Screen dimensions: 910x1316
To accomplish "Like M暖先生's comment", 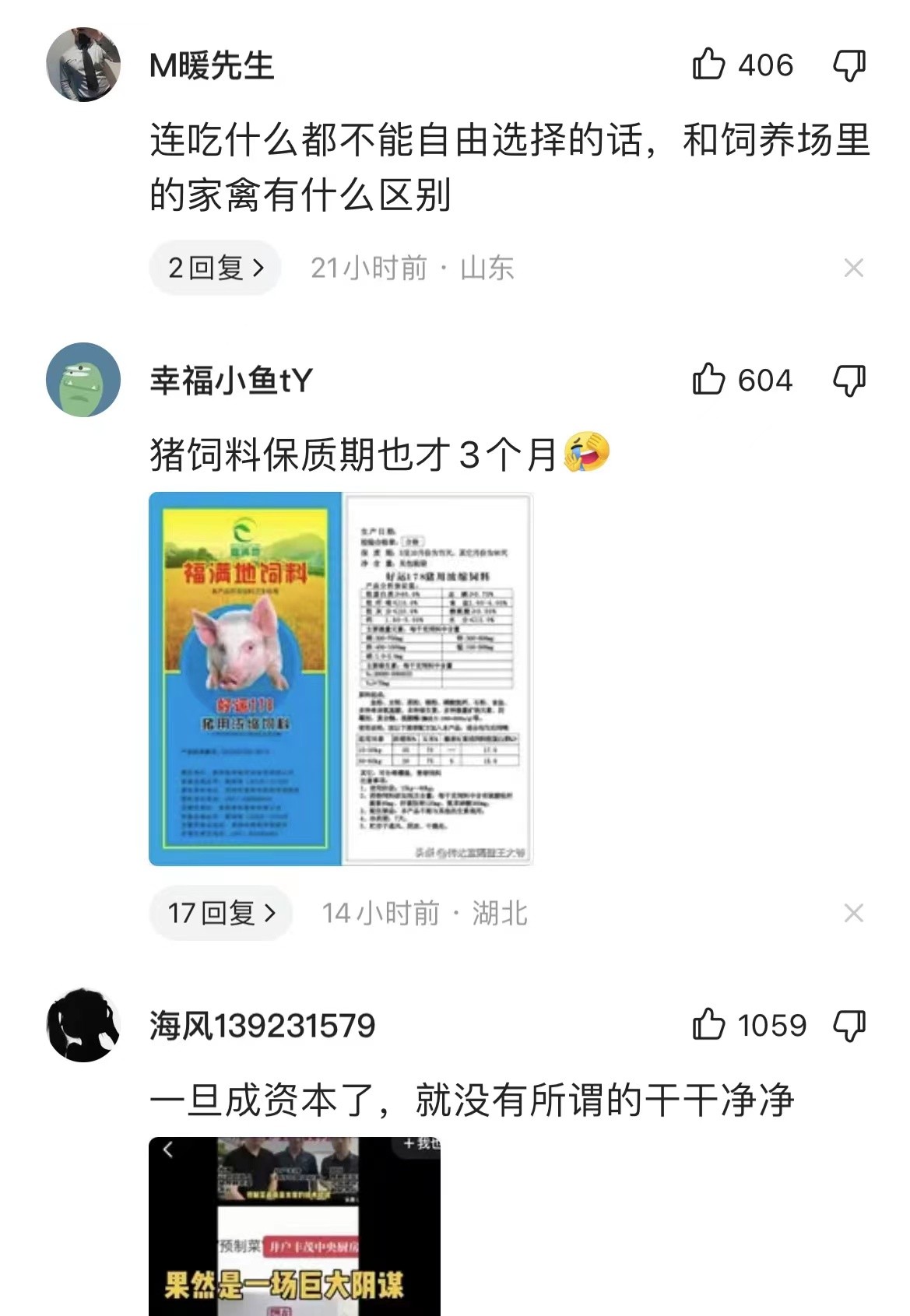I will [x=708, y=65].
